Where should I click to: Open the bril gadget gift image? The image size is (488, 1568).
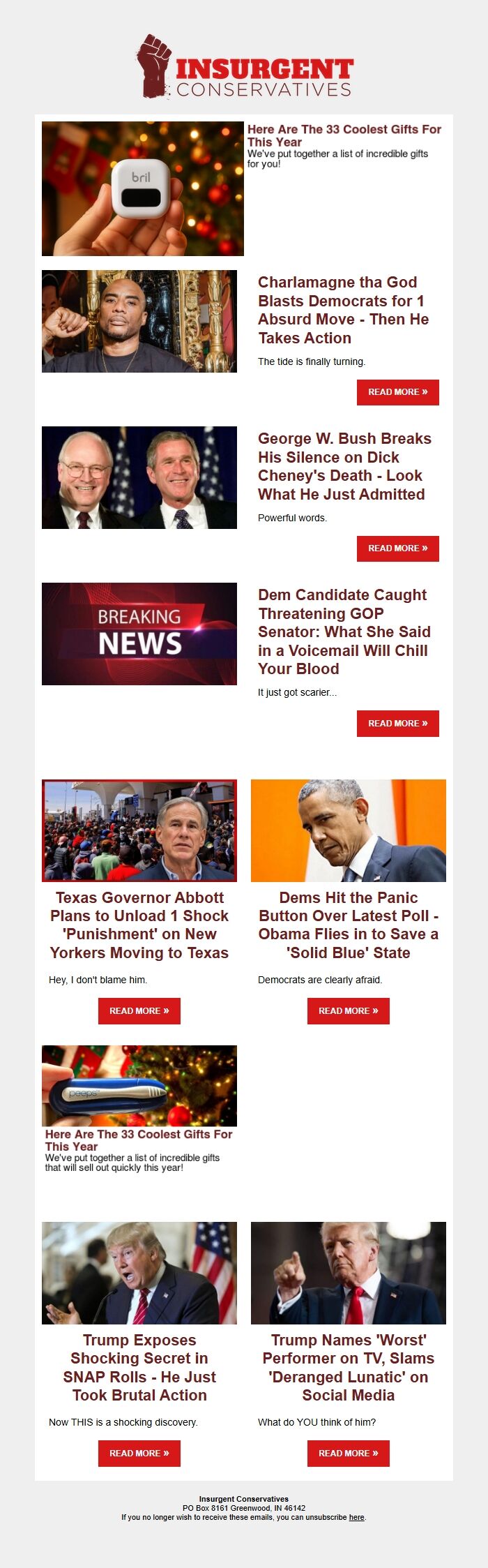click(143, 188)
